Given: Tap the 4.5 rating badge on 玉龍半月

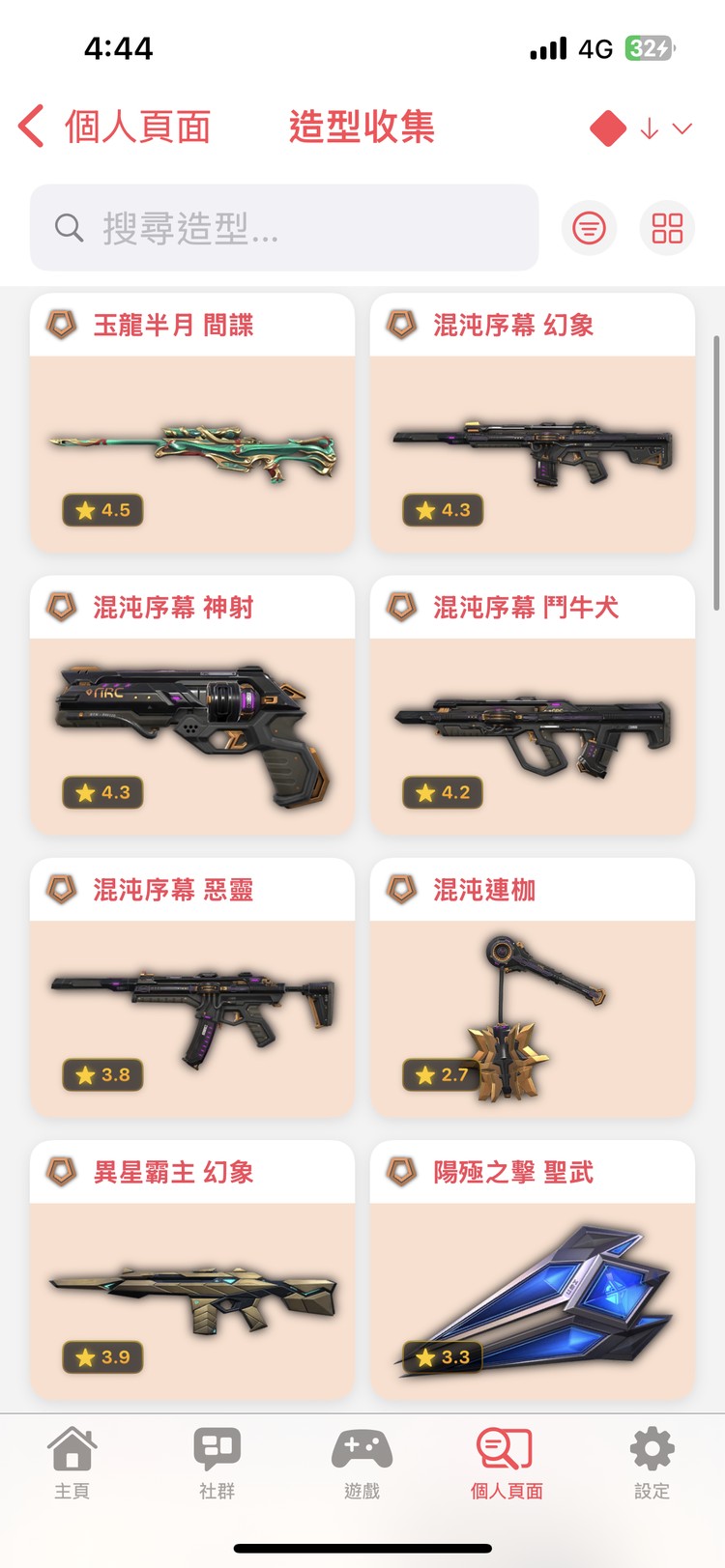Looking at the screenshot, I should click(x=102, y=510).
